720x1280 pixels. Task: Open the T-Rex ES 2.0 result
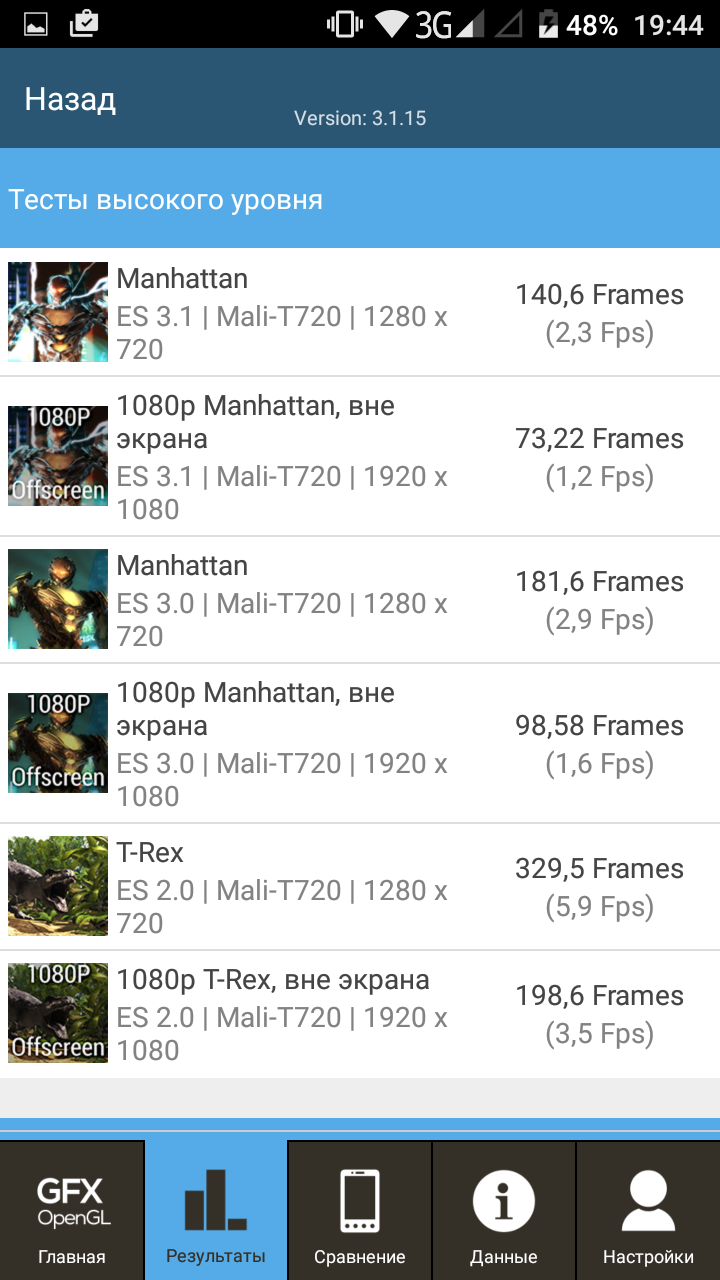click(x=360, y=887)
